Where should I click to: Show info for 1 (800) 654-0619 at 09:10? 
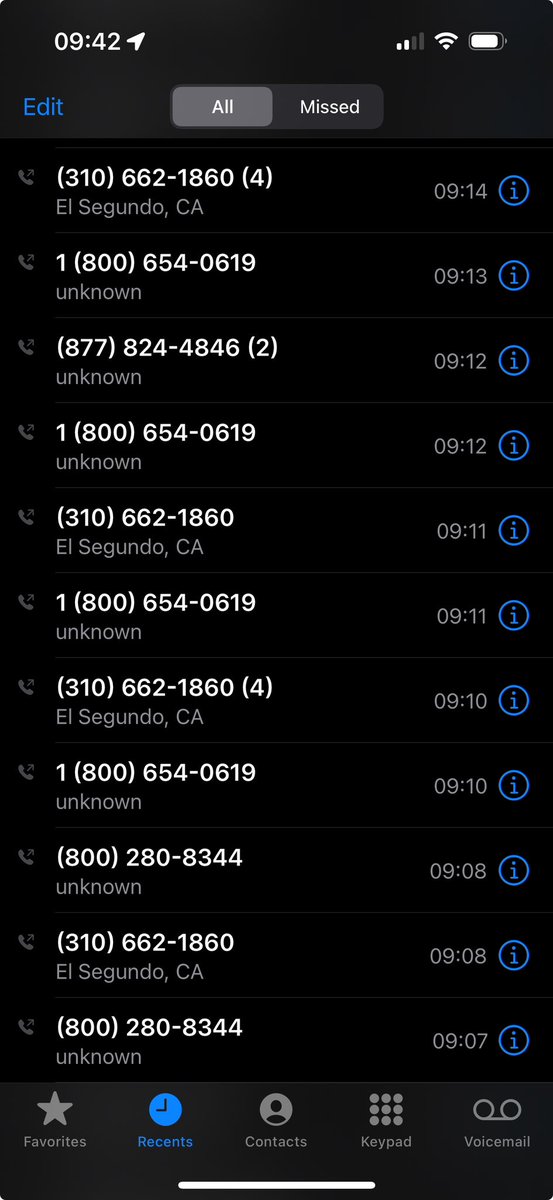pyautogui.click(x=513, y=786)
